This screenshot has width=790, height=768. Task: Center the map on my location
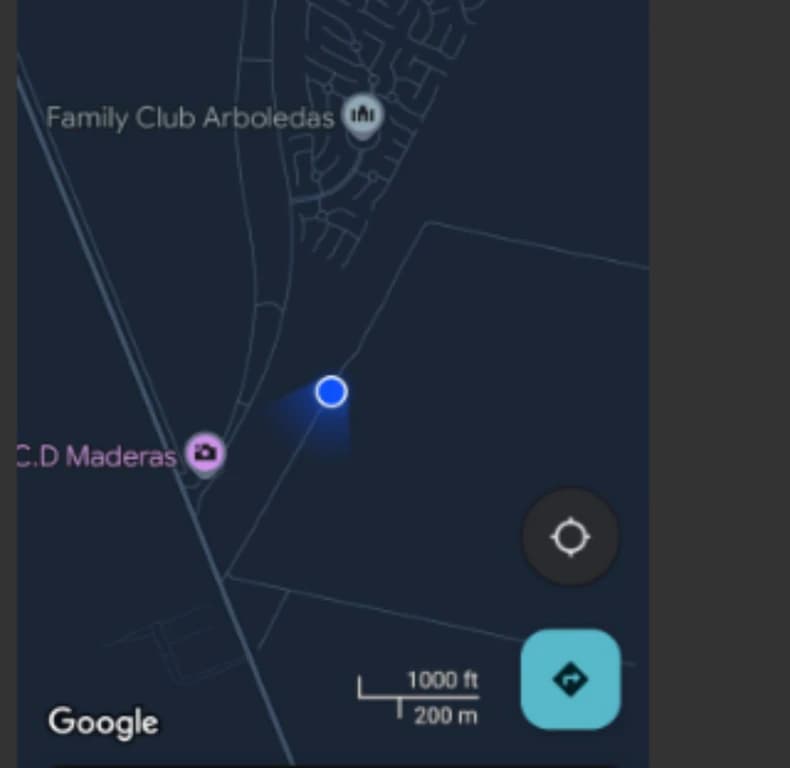pos(570,537)
